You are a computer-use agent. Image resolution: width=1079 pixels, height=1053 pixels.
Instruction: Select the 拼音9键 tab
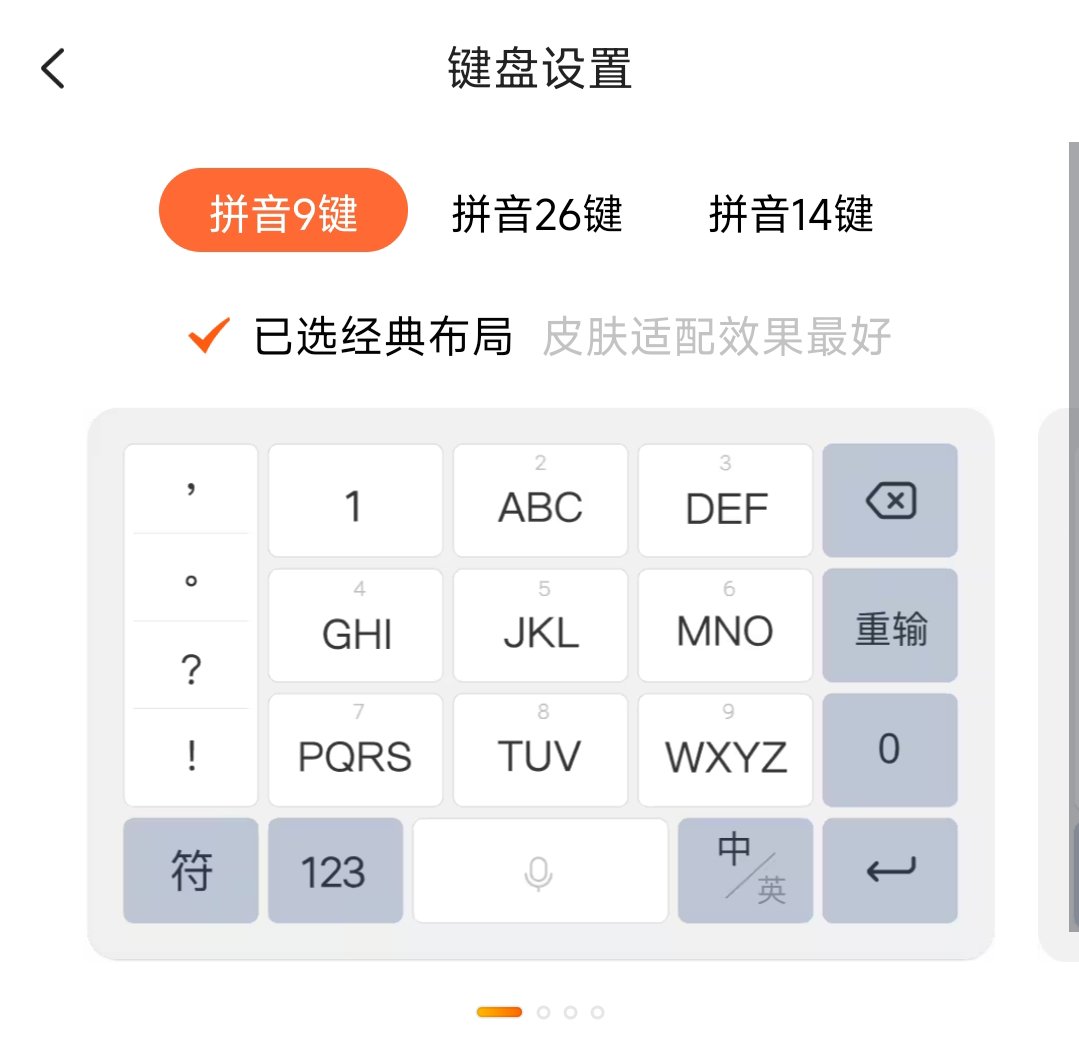(x=283, y=211)
